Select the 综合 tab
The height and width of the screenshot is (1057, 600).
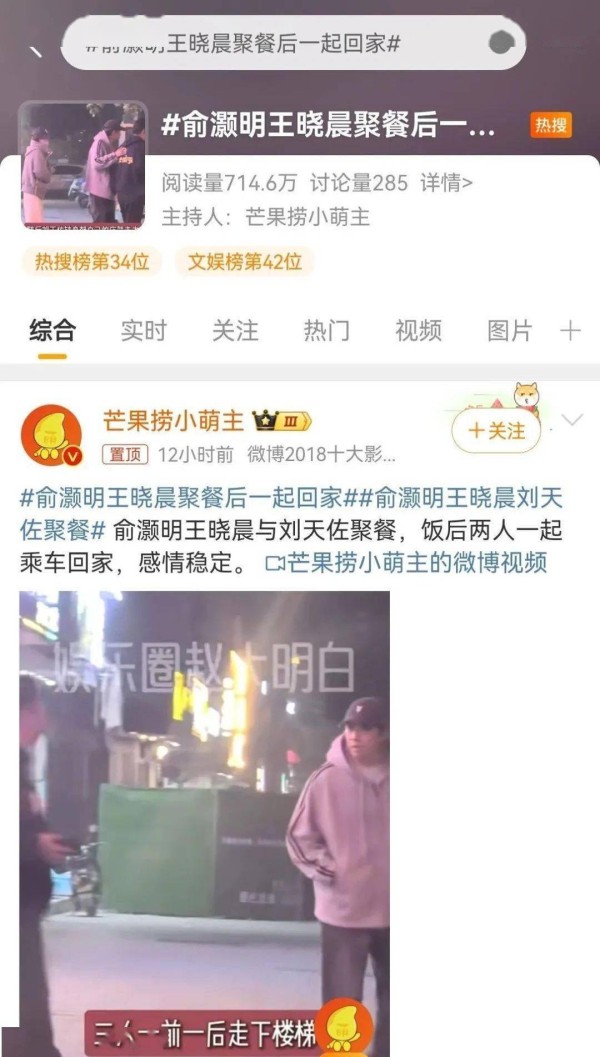pyautogui.click(x=52, y=330)
